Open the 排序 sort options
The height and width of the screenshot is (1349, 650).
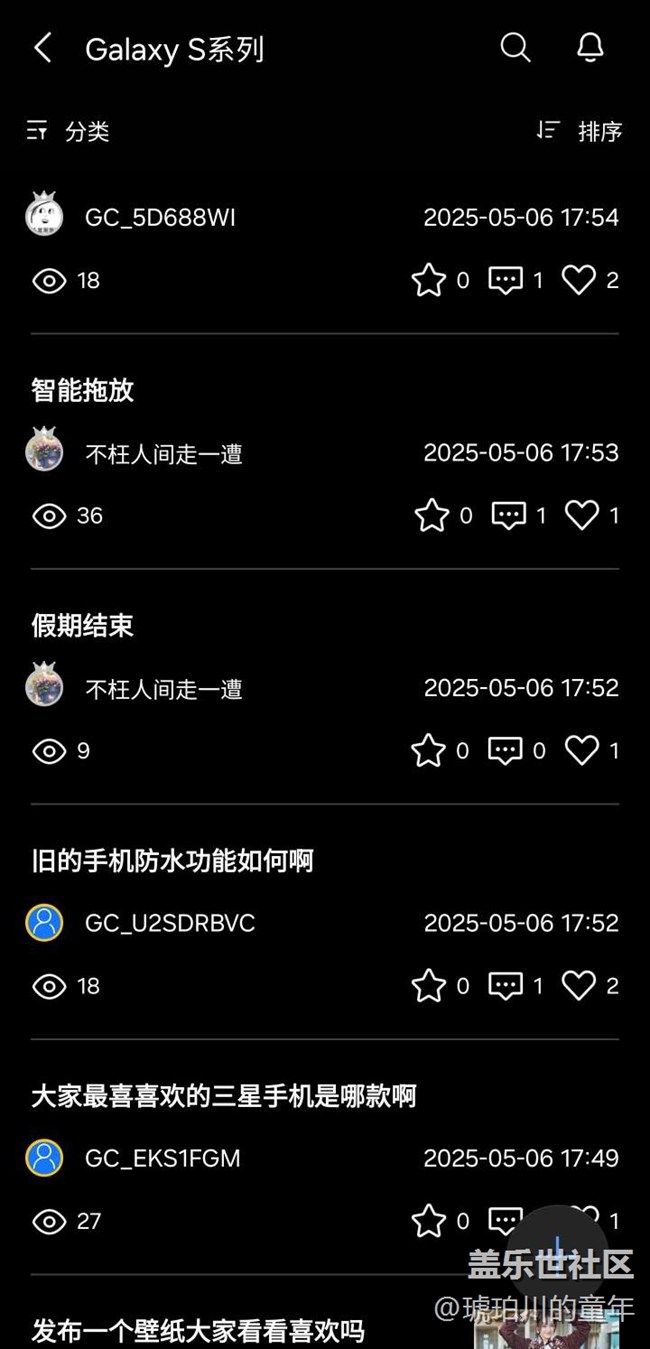click(x=580, y=131)
